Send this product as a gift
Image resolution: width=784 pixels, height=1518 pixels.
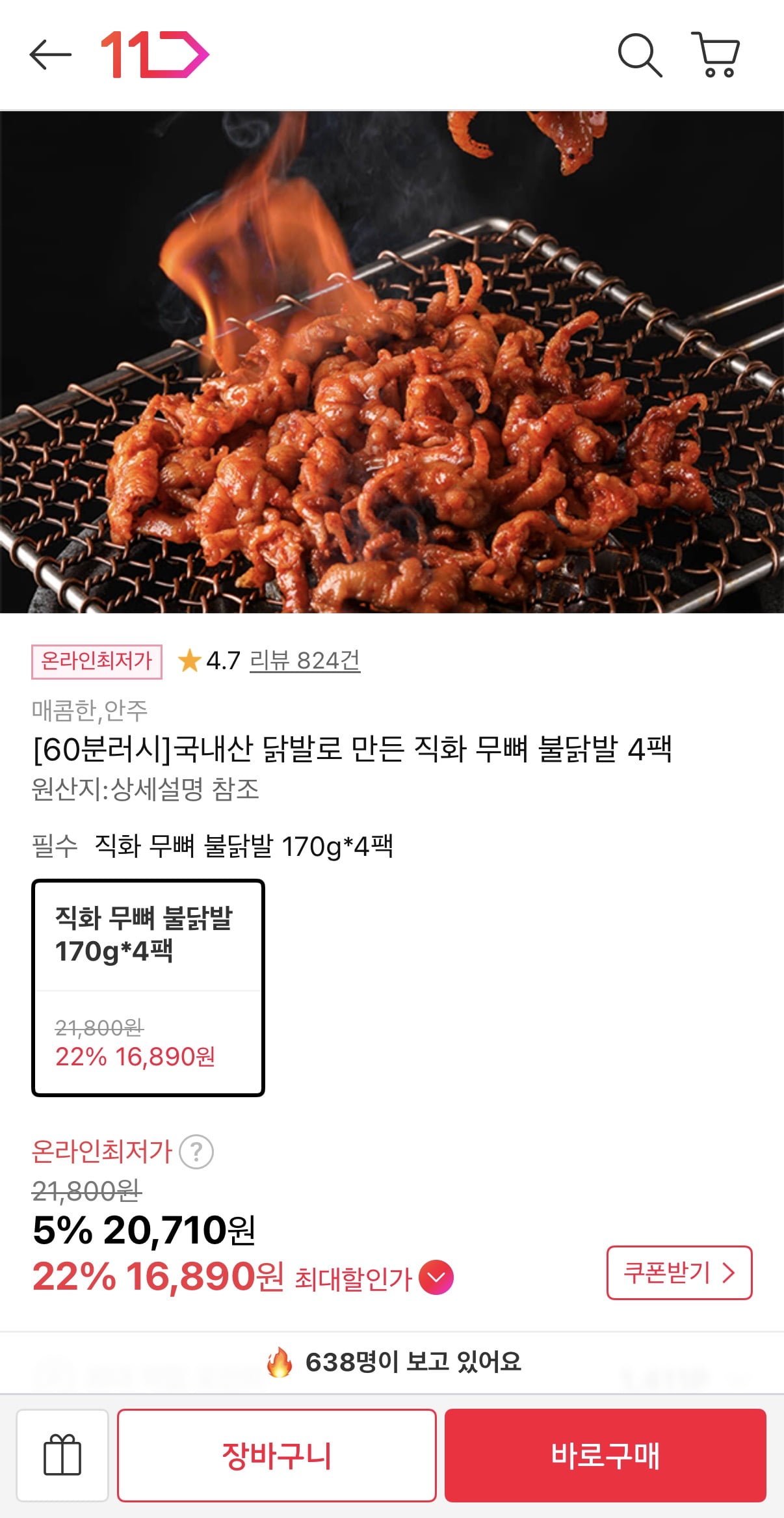[62, 1455]
